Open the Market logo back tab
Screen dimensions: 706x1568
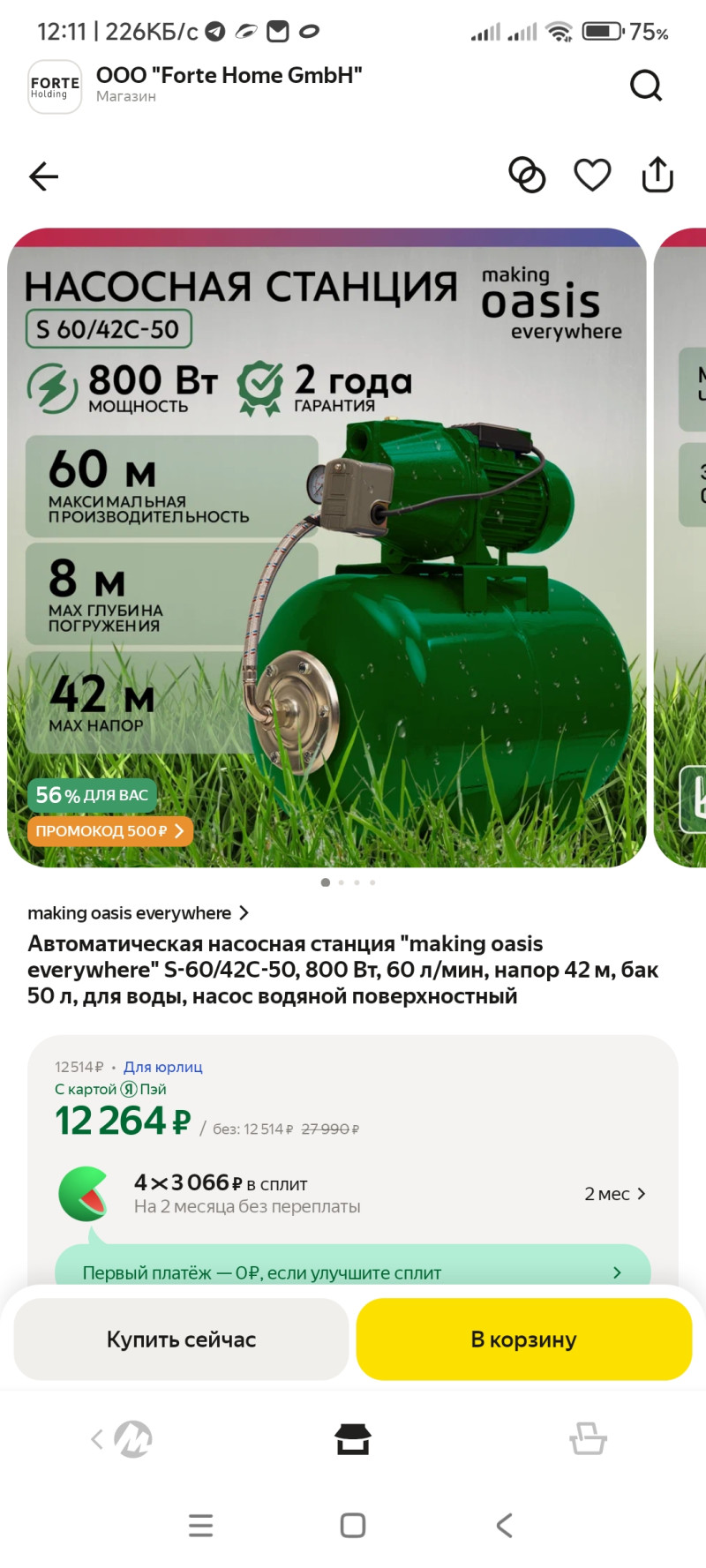pos(124,1439)
